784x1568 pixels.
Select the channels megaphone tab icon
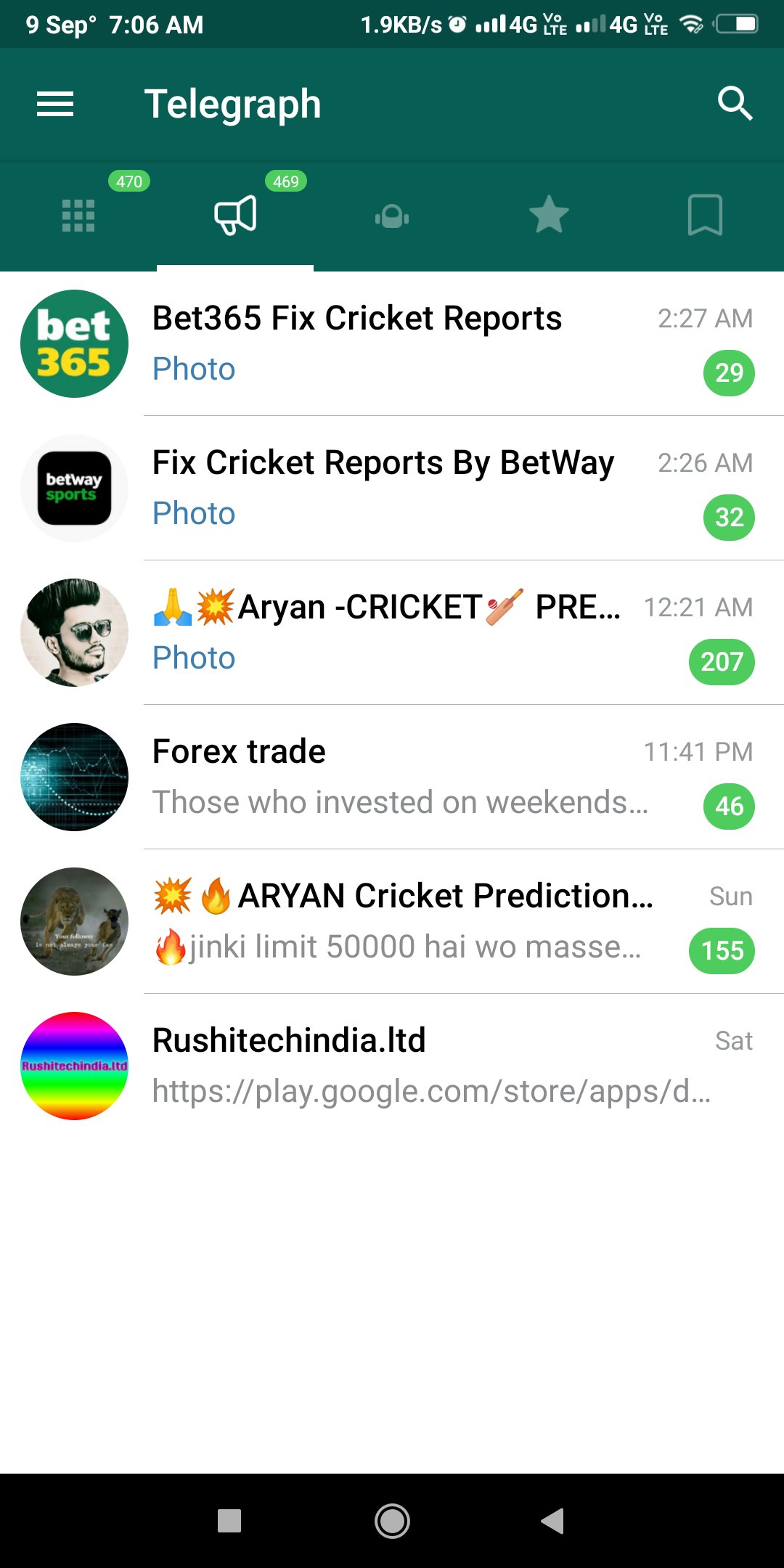(235, 214)
